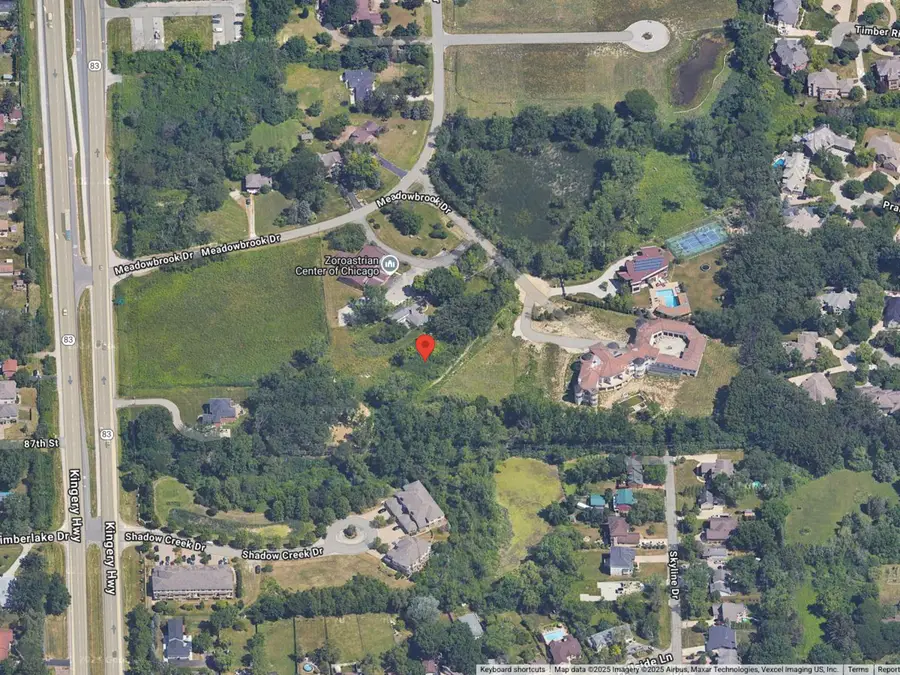Open the map Terms link
The image size is (900, 675).
858,669
